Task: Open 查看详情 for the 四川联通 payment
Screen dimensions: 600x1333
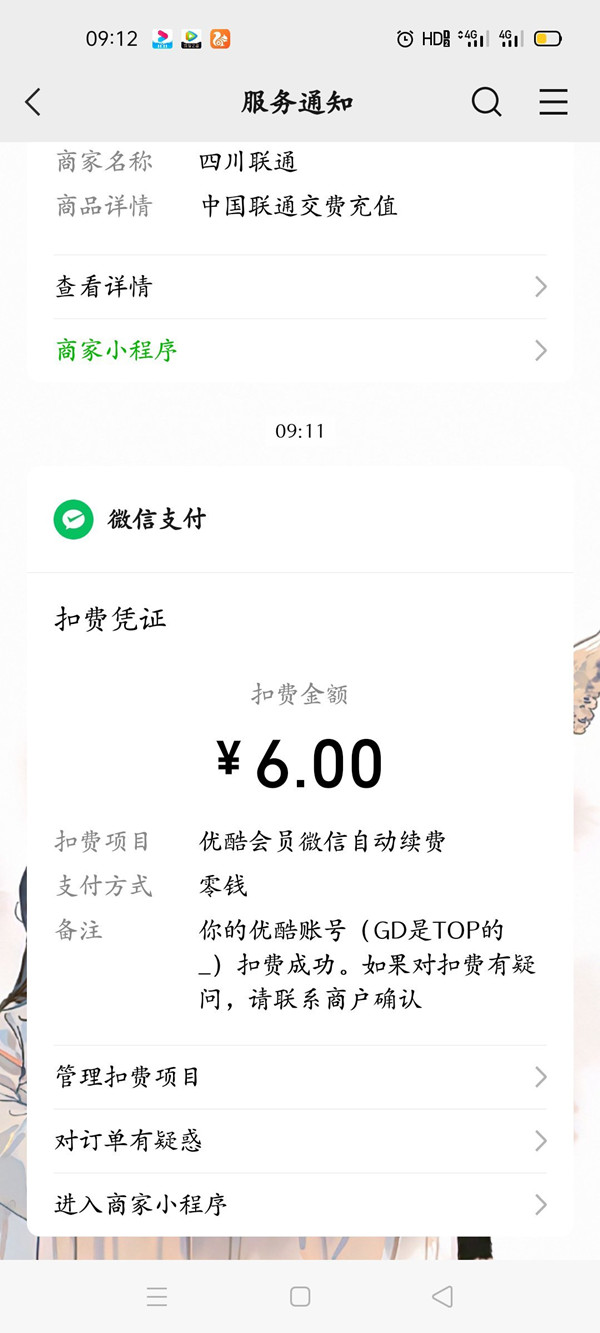Action: (300, 287)
